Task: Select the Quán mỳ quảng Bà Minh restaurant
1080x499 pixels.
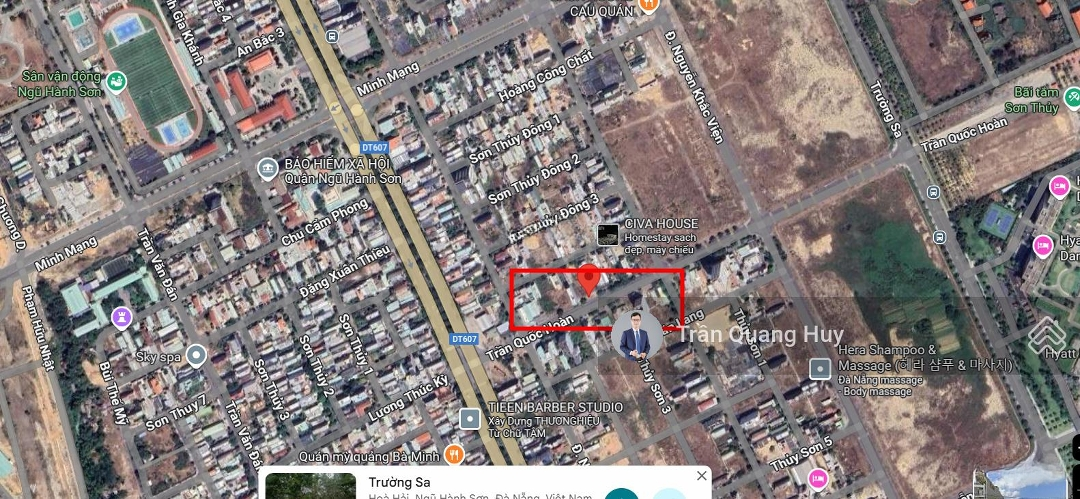Action: [454, 453]
